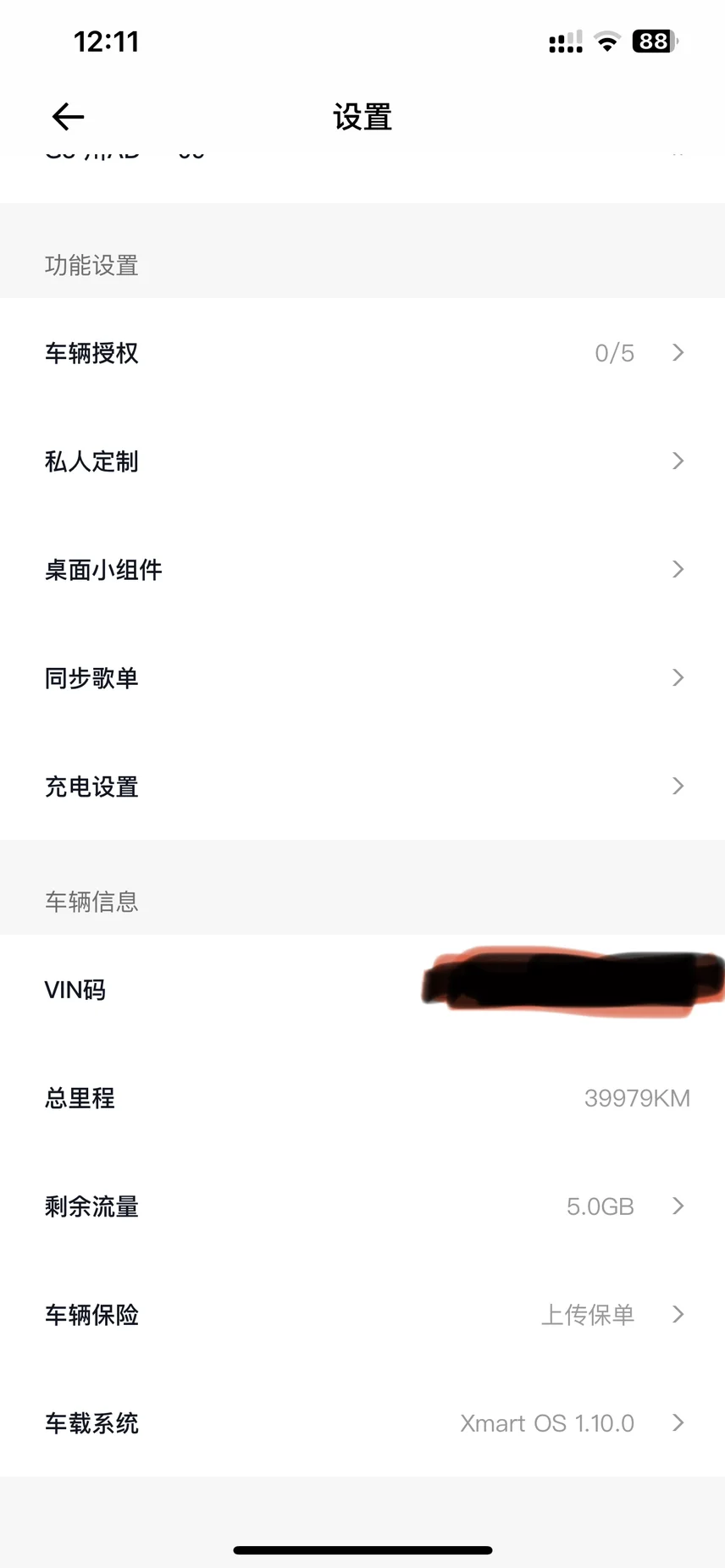Screen dimensions: 725x1568
Task: Open 充电设置 charging settings
Action: [362, 786]
